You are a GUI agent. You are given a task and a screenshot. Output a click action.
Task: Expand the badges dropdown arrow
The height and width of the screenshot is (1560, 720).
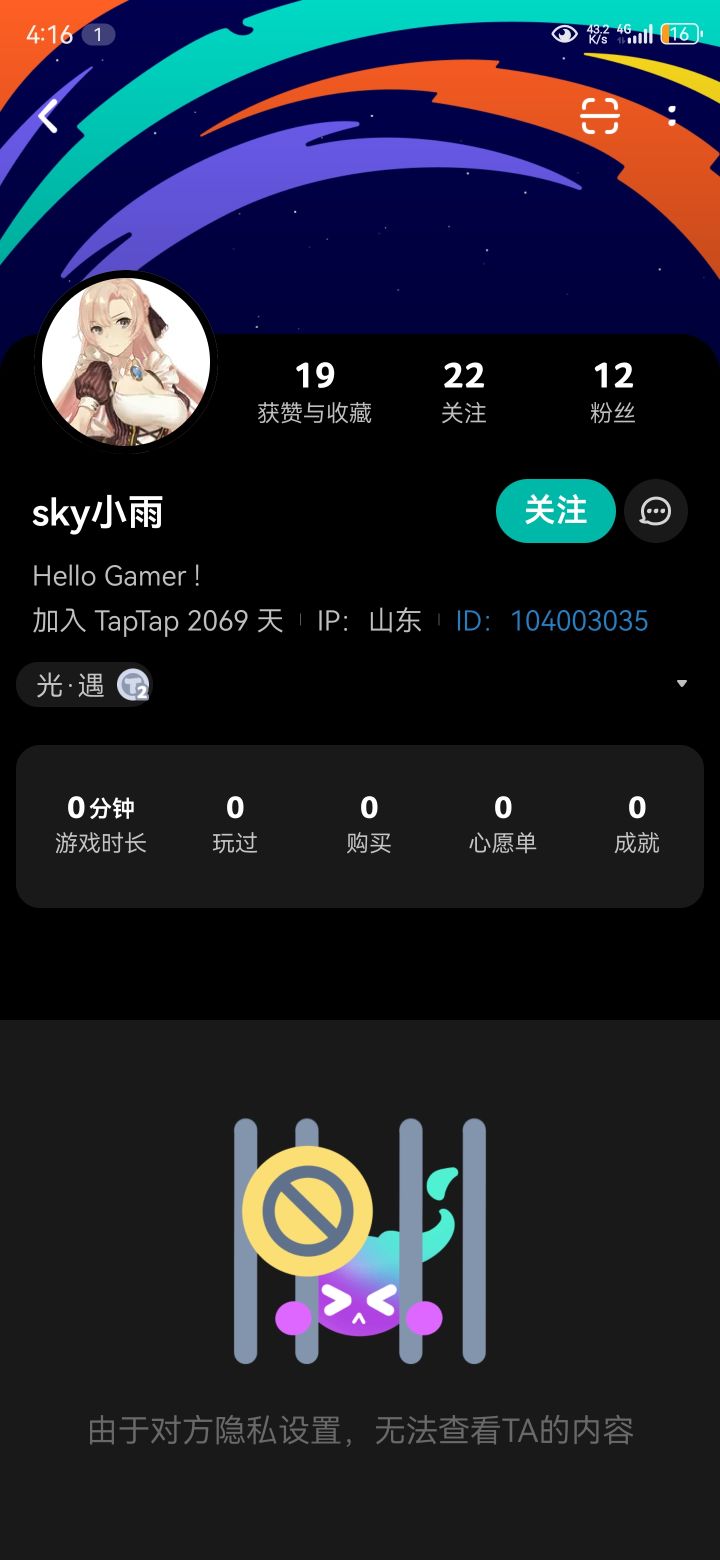(682, 684)
